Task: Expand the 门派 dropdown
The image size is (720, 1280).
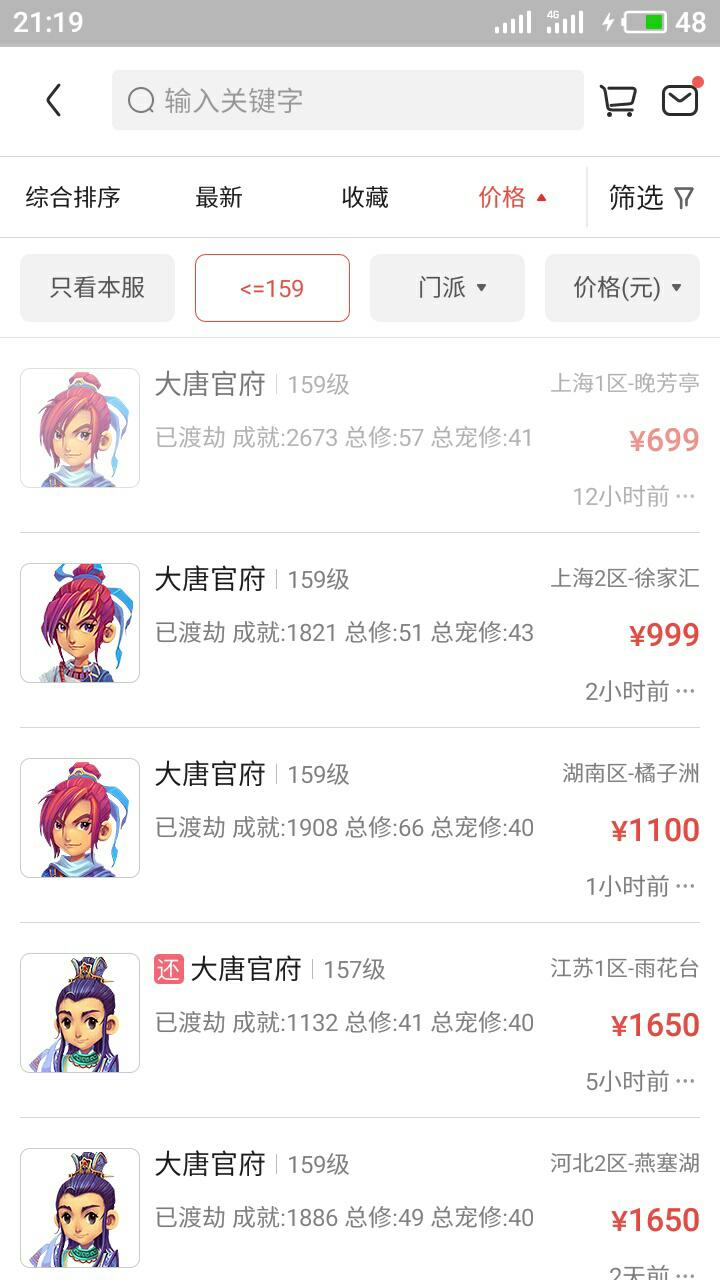Action: [x=447, y=288]
